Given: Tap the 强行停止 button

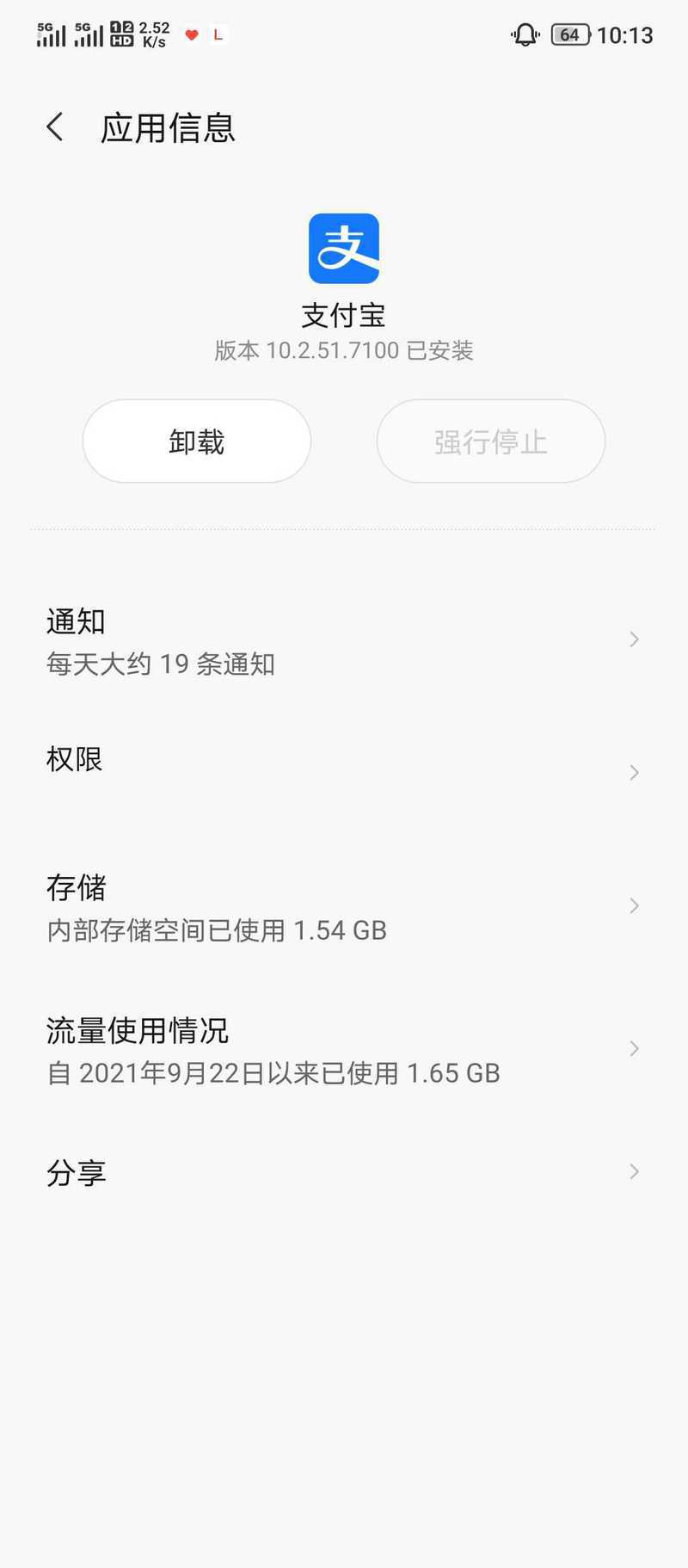Looking at the screenshot, I should pos(491,441).
